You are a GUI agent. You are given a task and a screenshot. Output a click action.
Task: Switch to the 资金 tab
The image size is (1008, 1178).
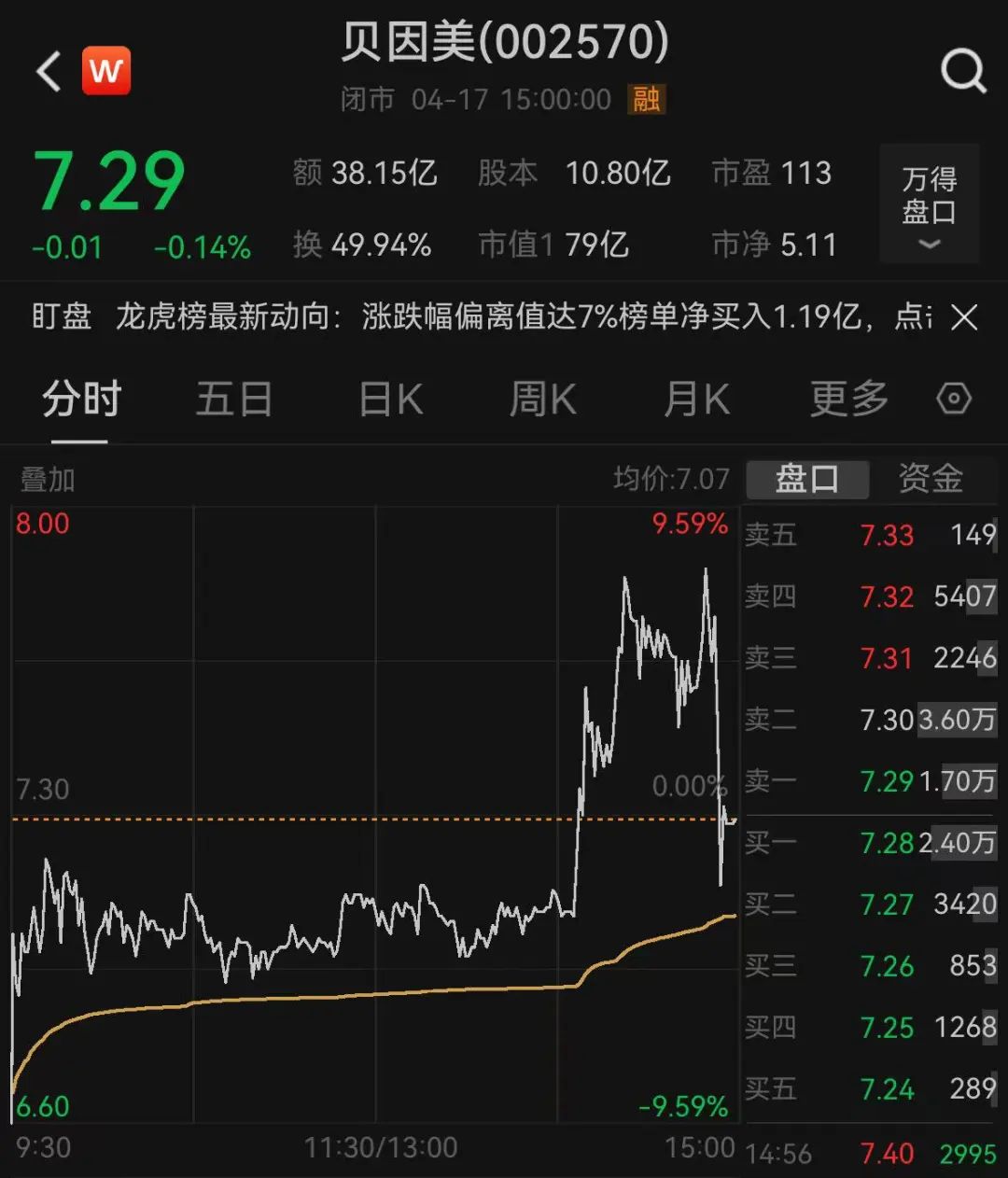pyautogui.click(x=931, y=480)
